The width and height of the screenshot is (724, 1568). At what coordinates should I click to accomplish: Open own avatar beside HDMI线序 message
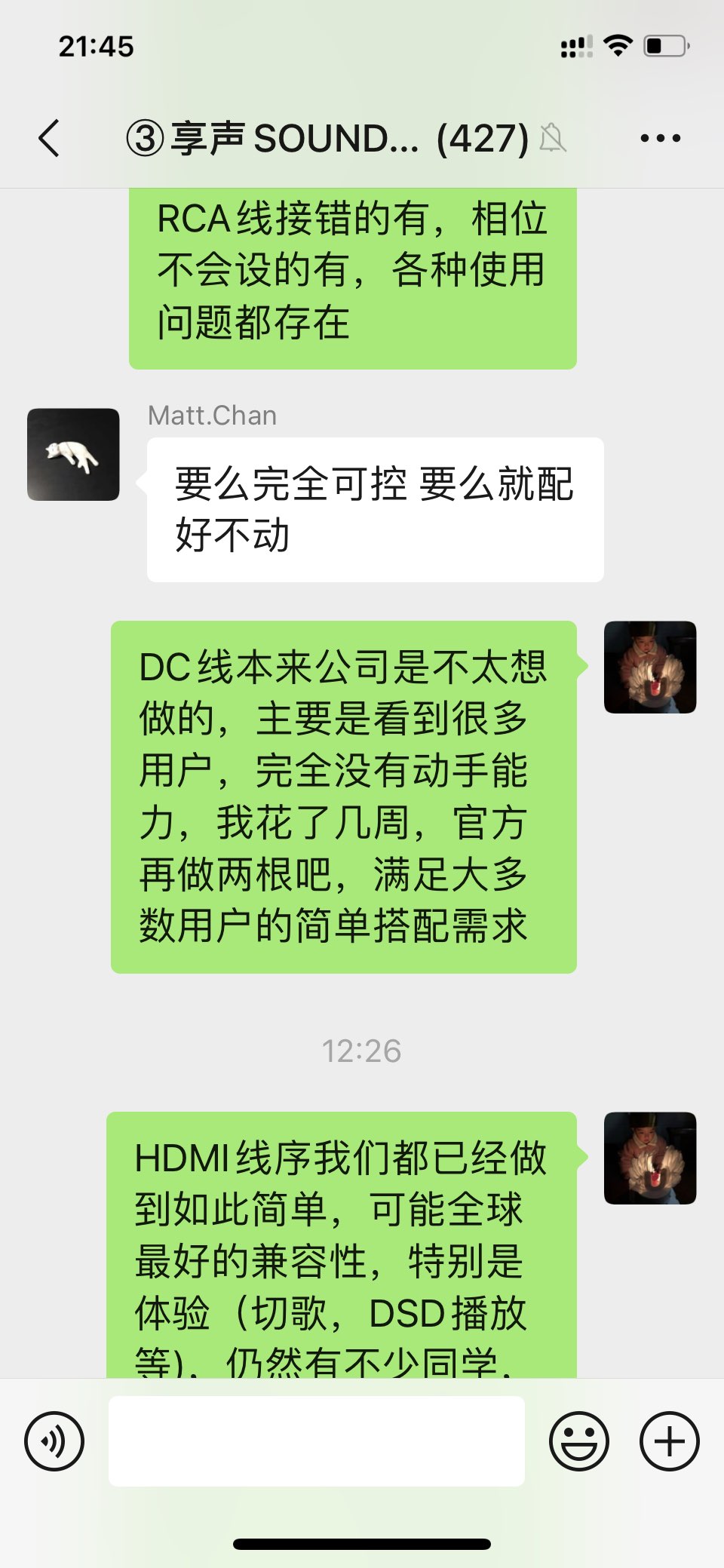(649, 1158)
